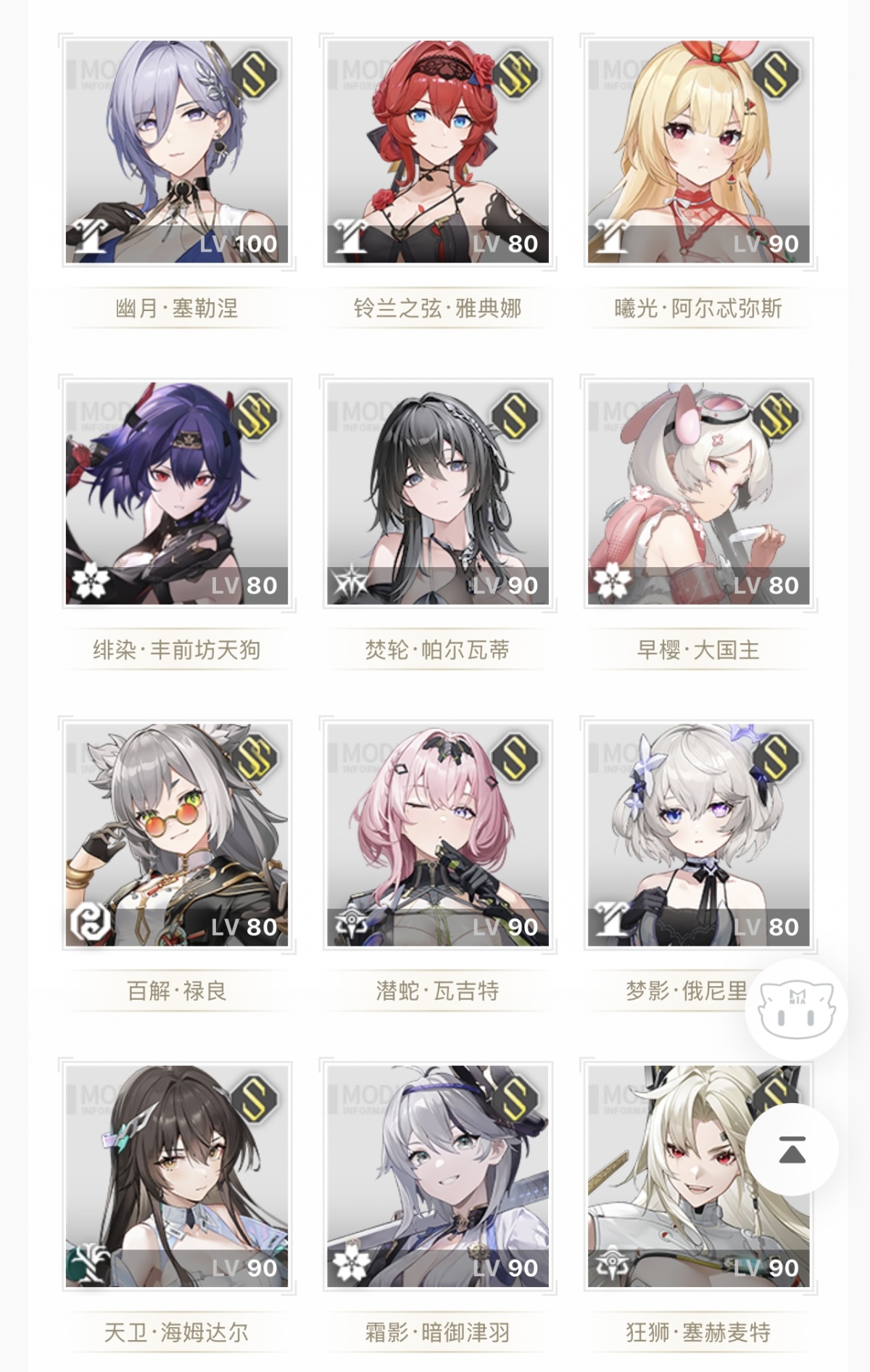Open the 百解·禄良 character card

(176, 835)
